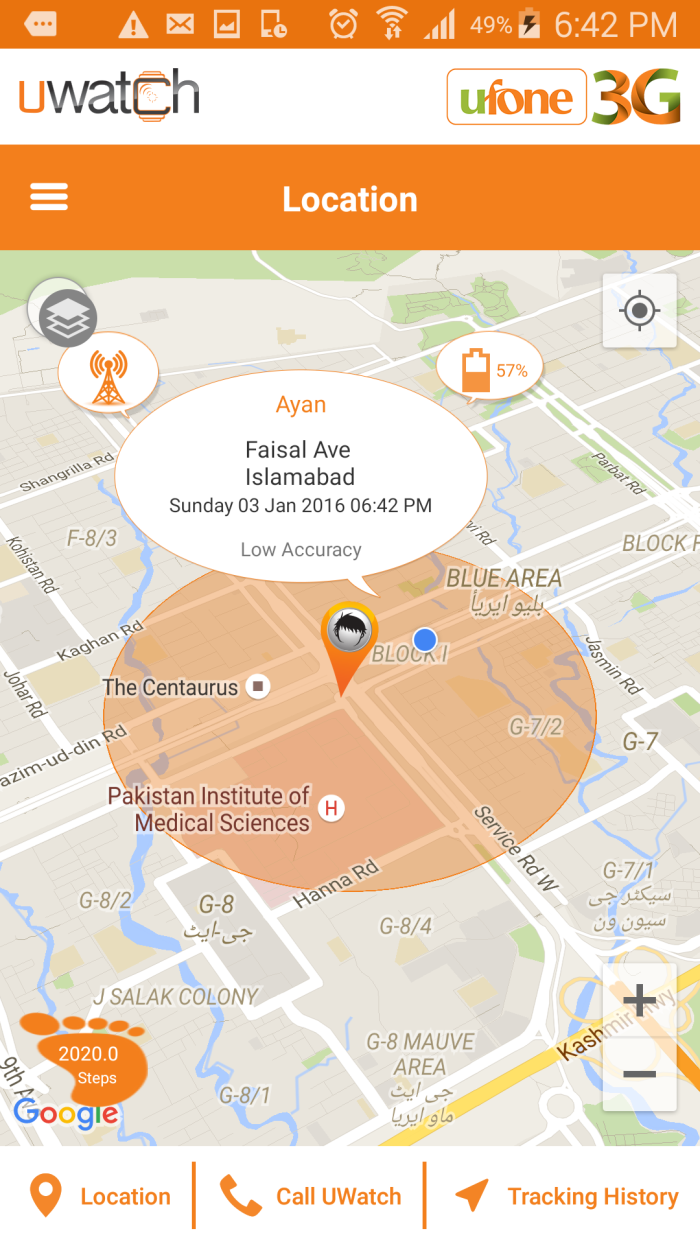Switch to Tracking History

pyautogui.click(x=567, y=1196)
